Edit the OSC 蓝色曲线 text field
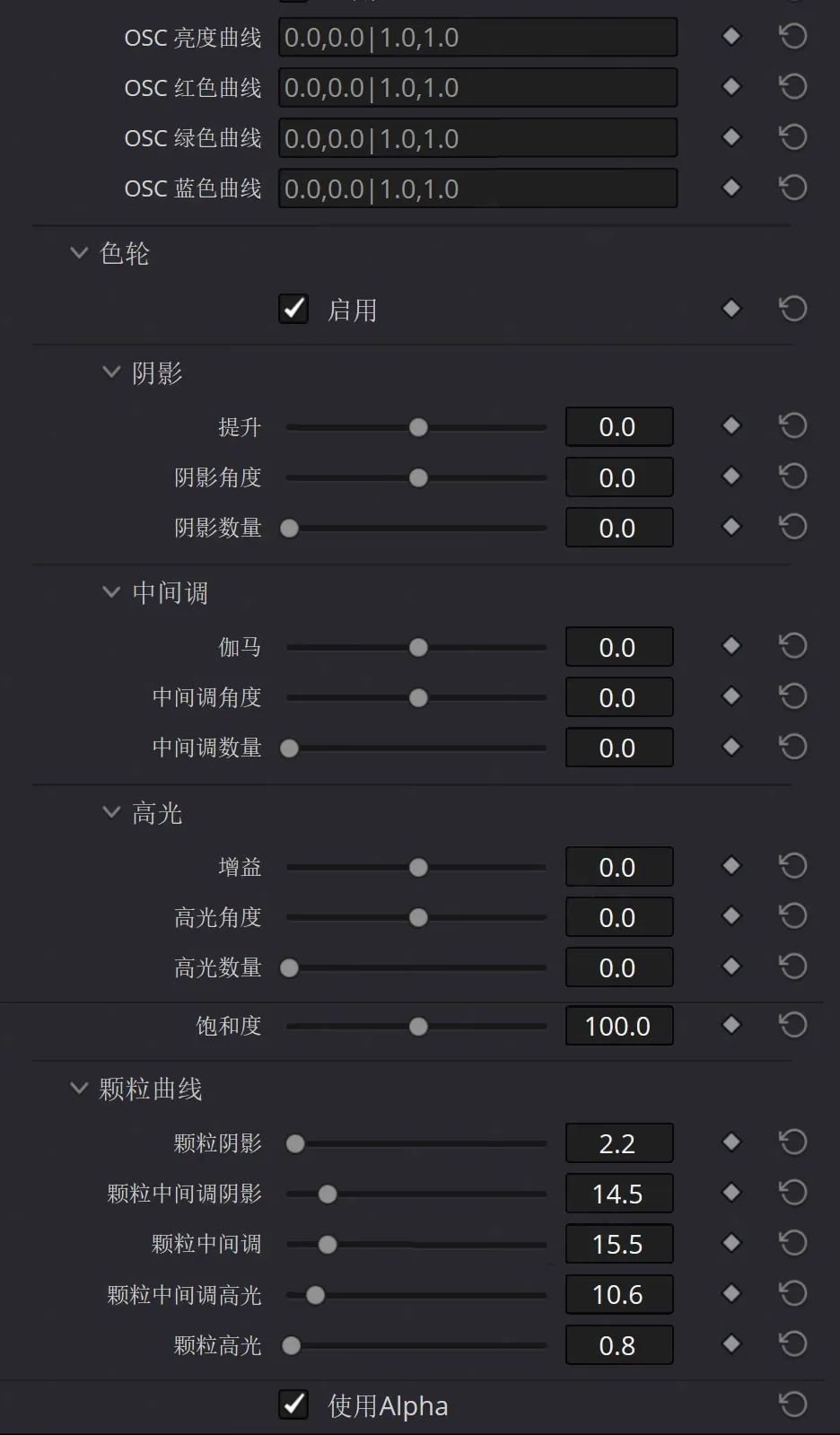This screenshot has width=840, height=1435. (477, 188)
